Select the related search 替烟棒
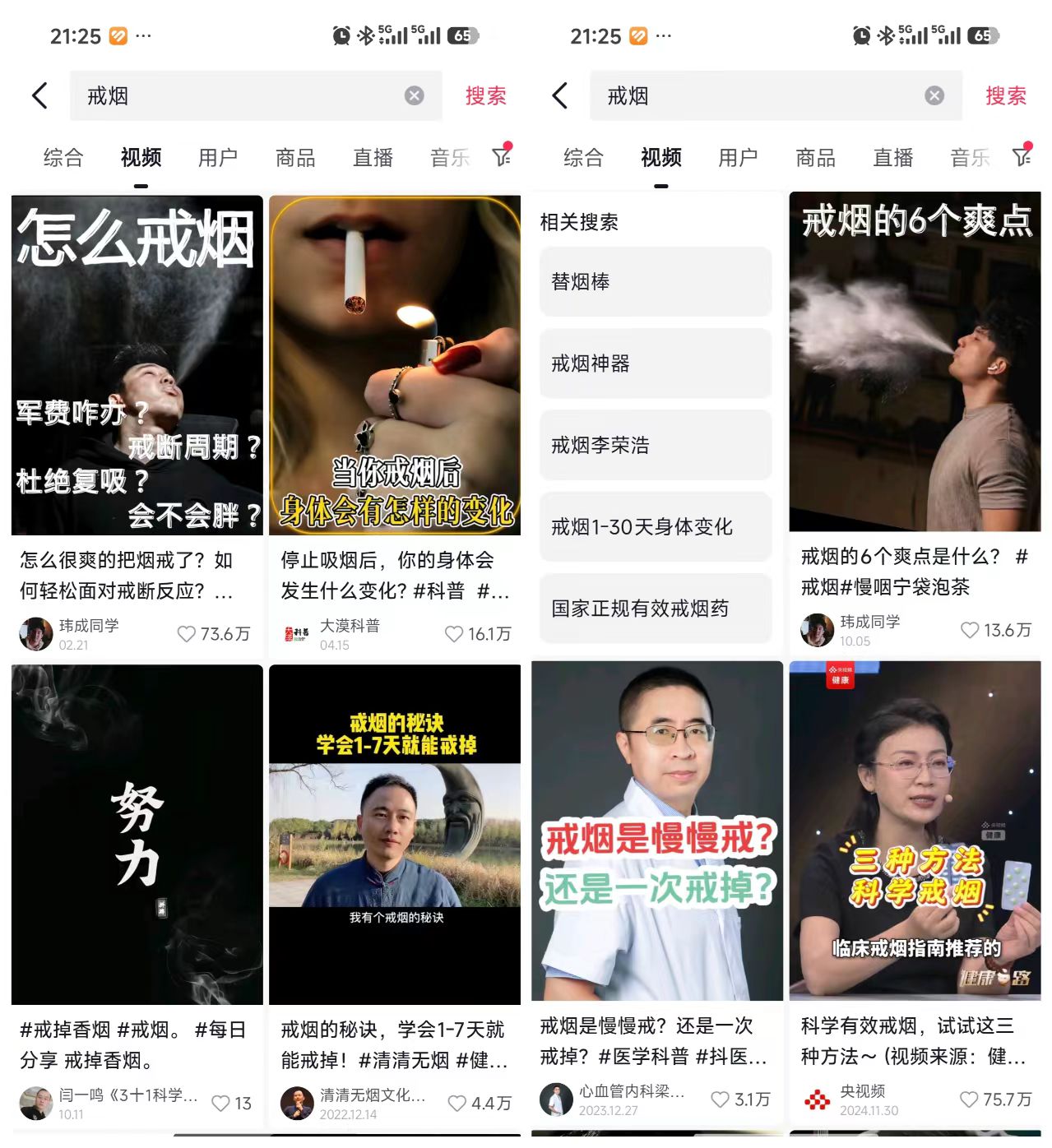1052x1148 pixels. point(655,282)
